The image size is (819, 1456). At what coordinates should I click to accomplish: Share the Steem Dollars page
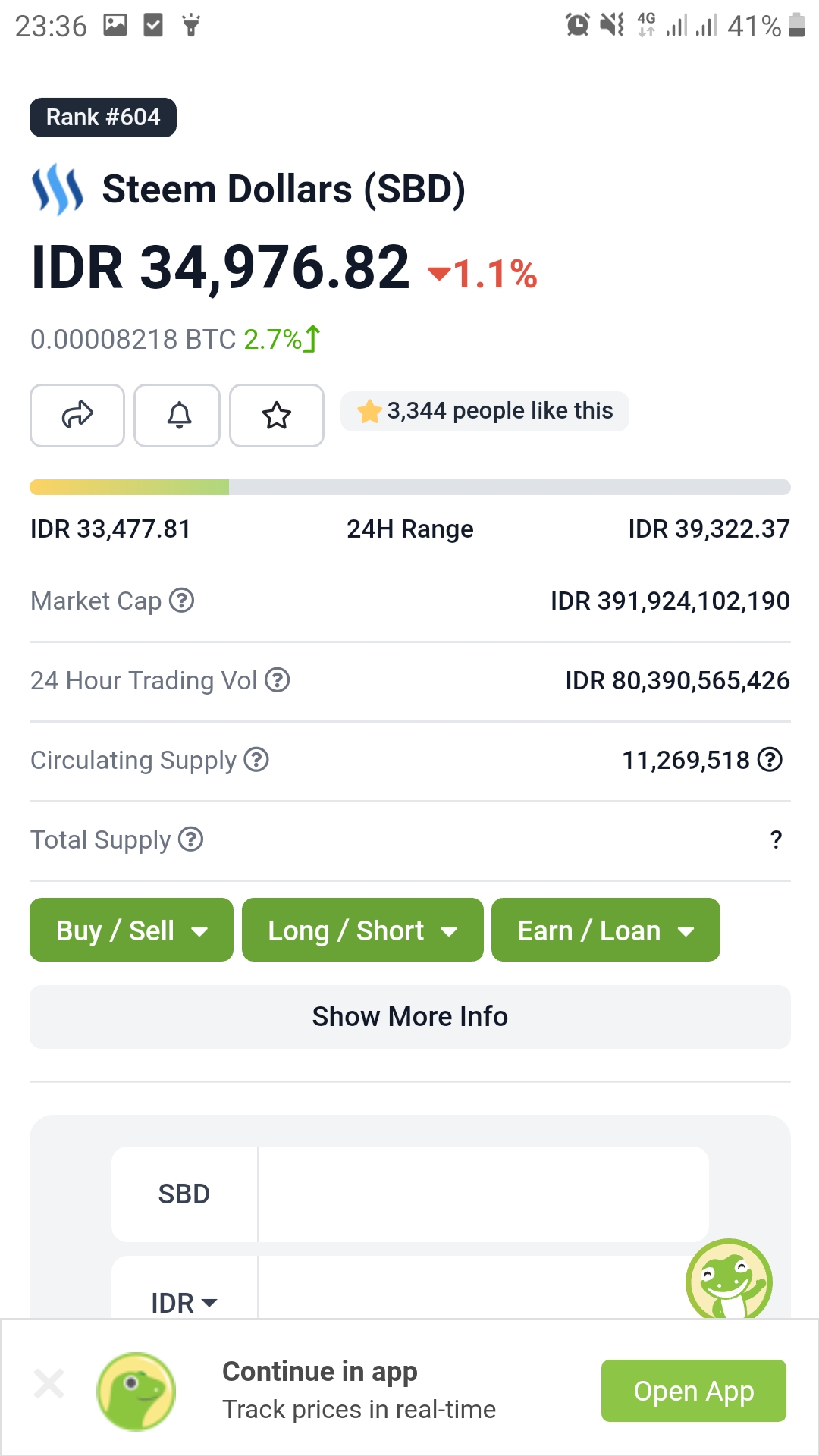coord(77,416)
